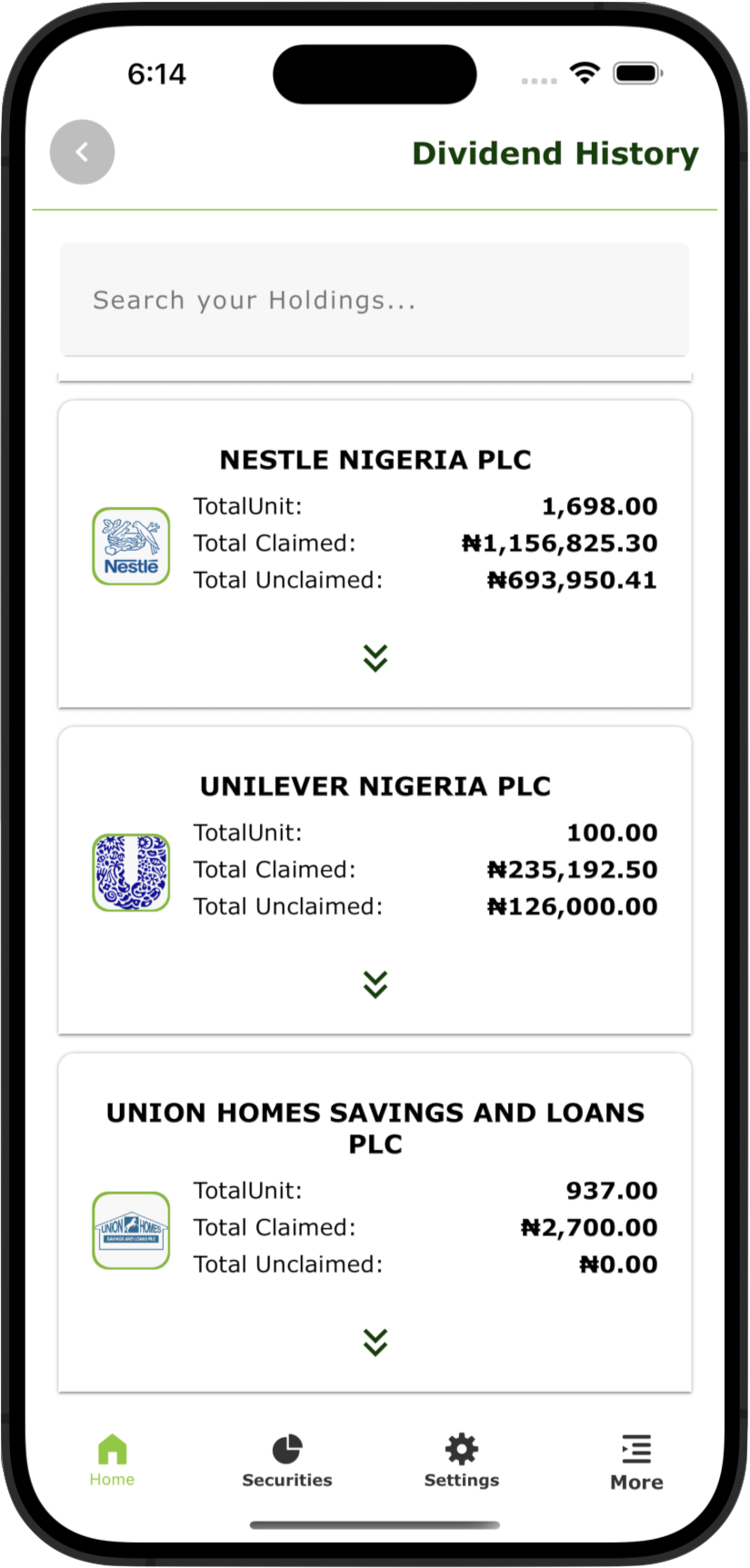The width and height of the screenshot is (750, 1568).
Task: Tap the Nestle company logo
Action: [x=130, y=545]
